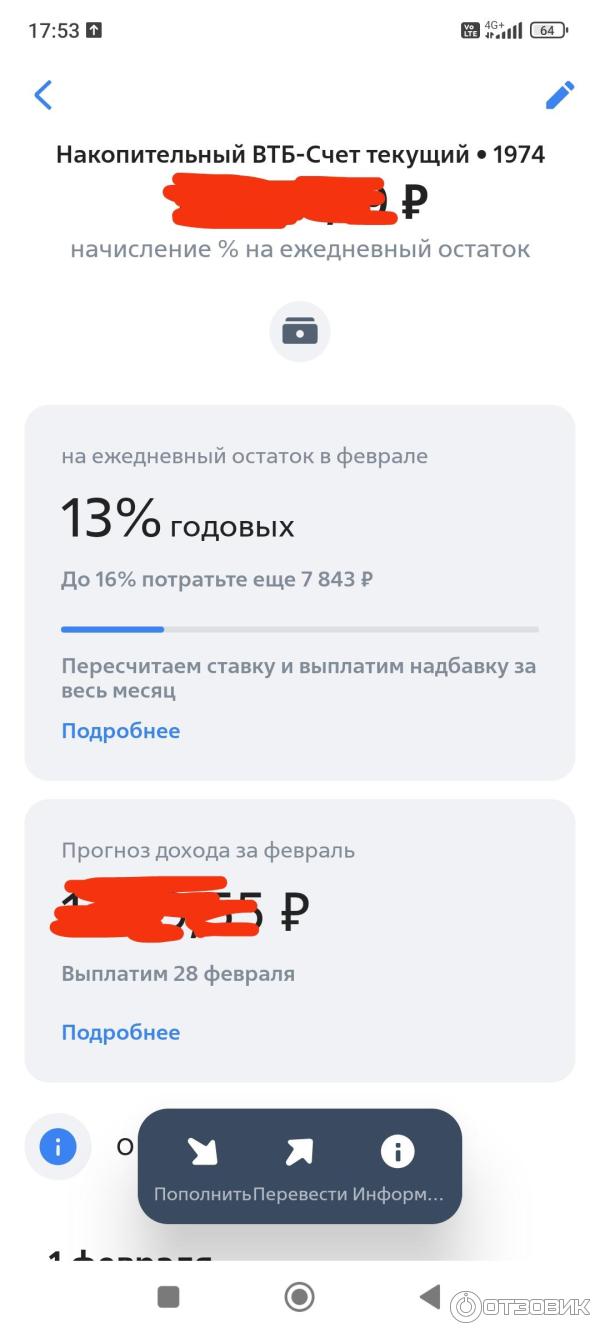Tap the blue info icon row

58,1146
